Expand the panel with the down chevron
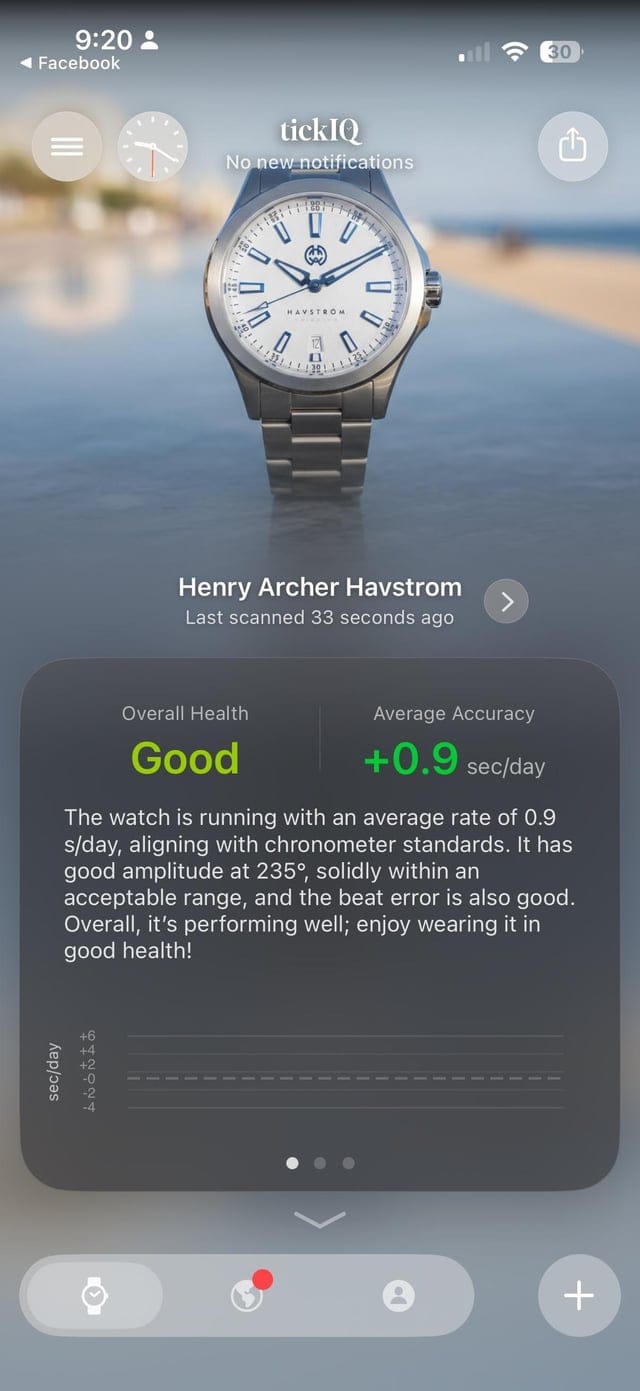 [x=320, y=1218]
